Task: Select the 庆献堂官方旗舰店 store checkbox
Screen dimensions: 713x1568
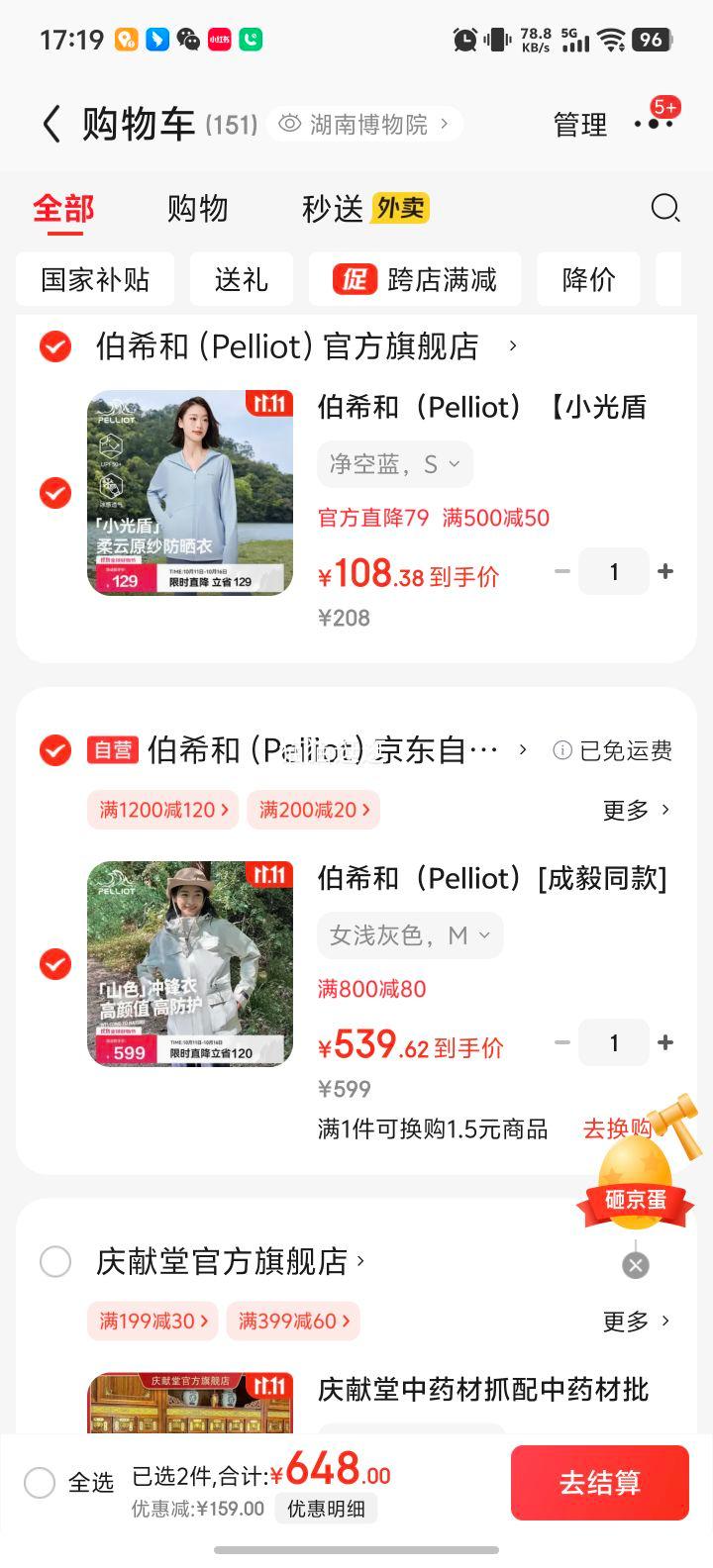Action: [55, 1261]
